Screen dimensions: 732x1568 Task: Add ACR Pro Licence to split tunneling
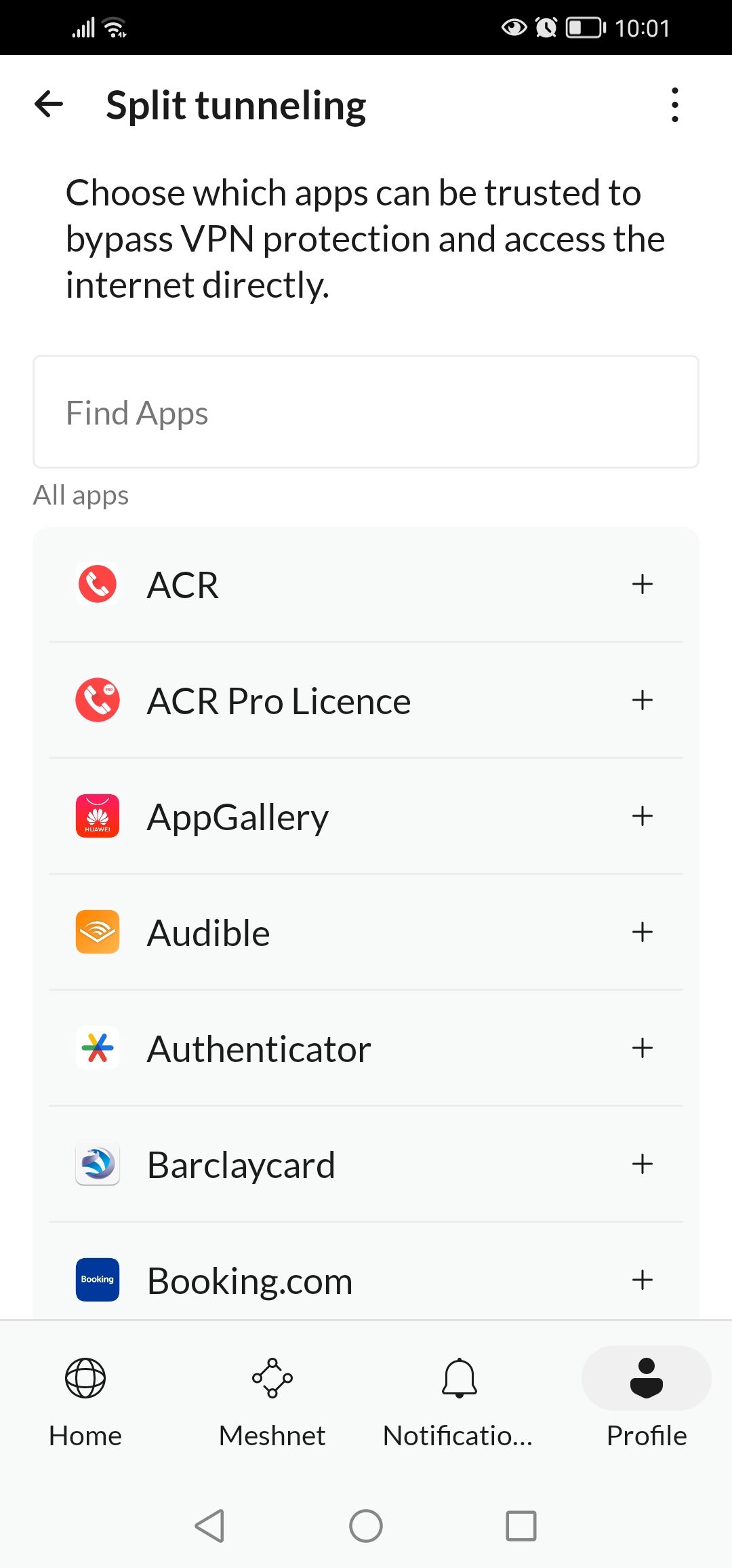(x=642, y=700)
